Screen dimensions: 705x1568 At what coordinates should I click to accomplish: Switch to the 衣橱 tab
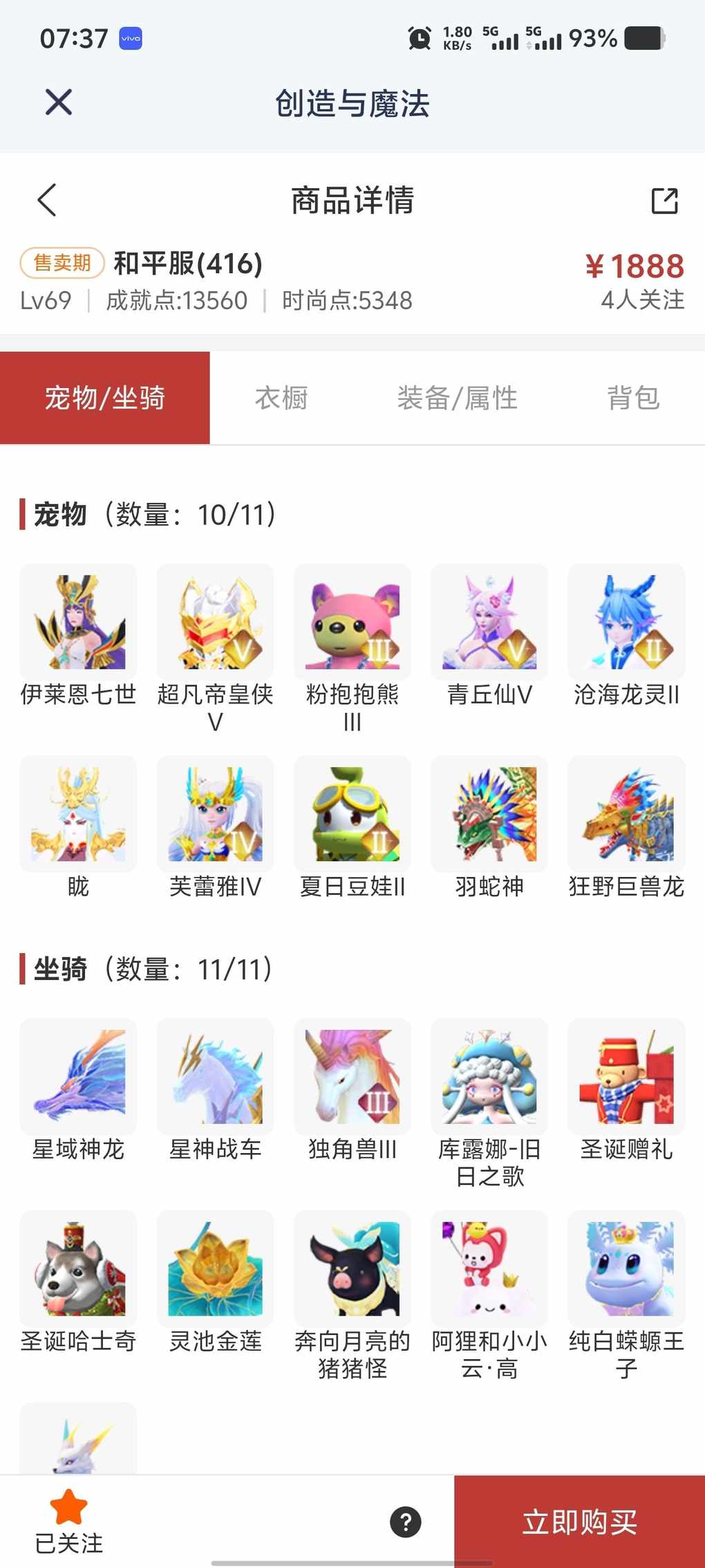(x=281, y=398)
